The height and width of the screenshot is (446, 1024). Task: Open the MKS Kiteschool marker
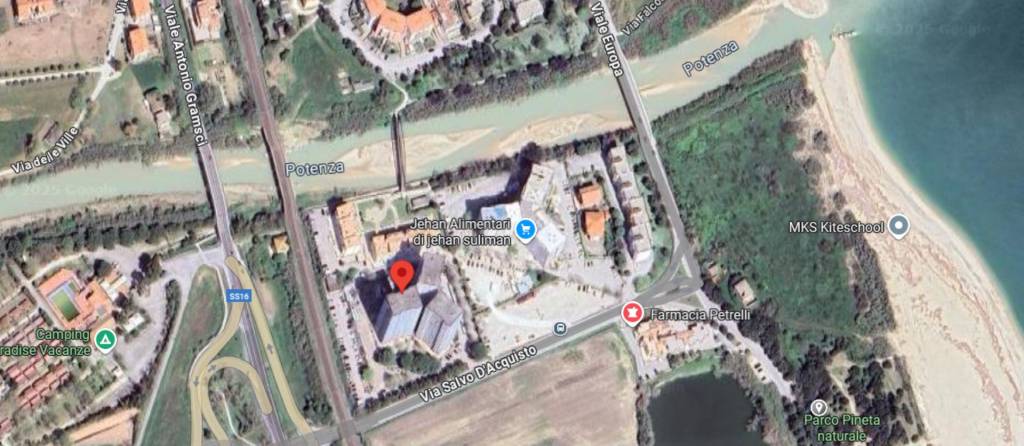899,227
